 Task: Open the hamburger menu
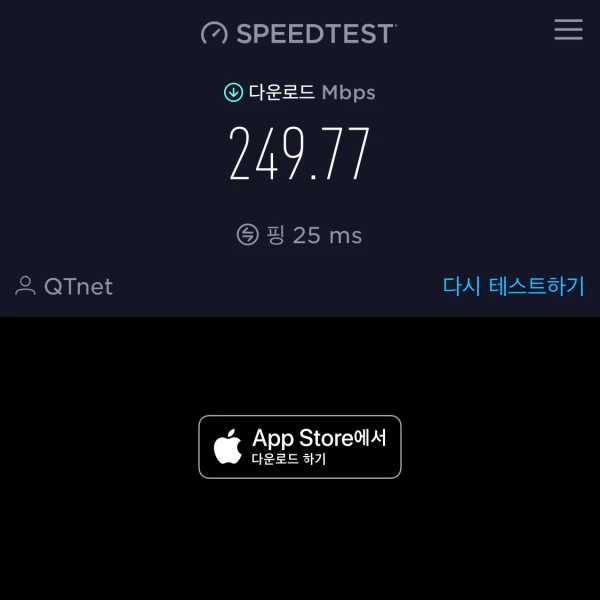pyautogui.click(x=568, y=30)
